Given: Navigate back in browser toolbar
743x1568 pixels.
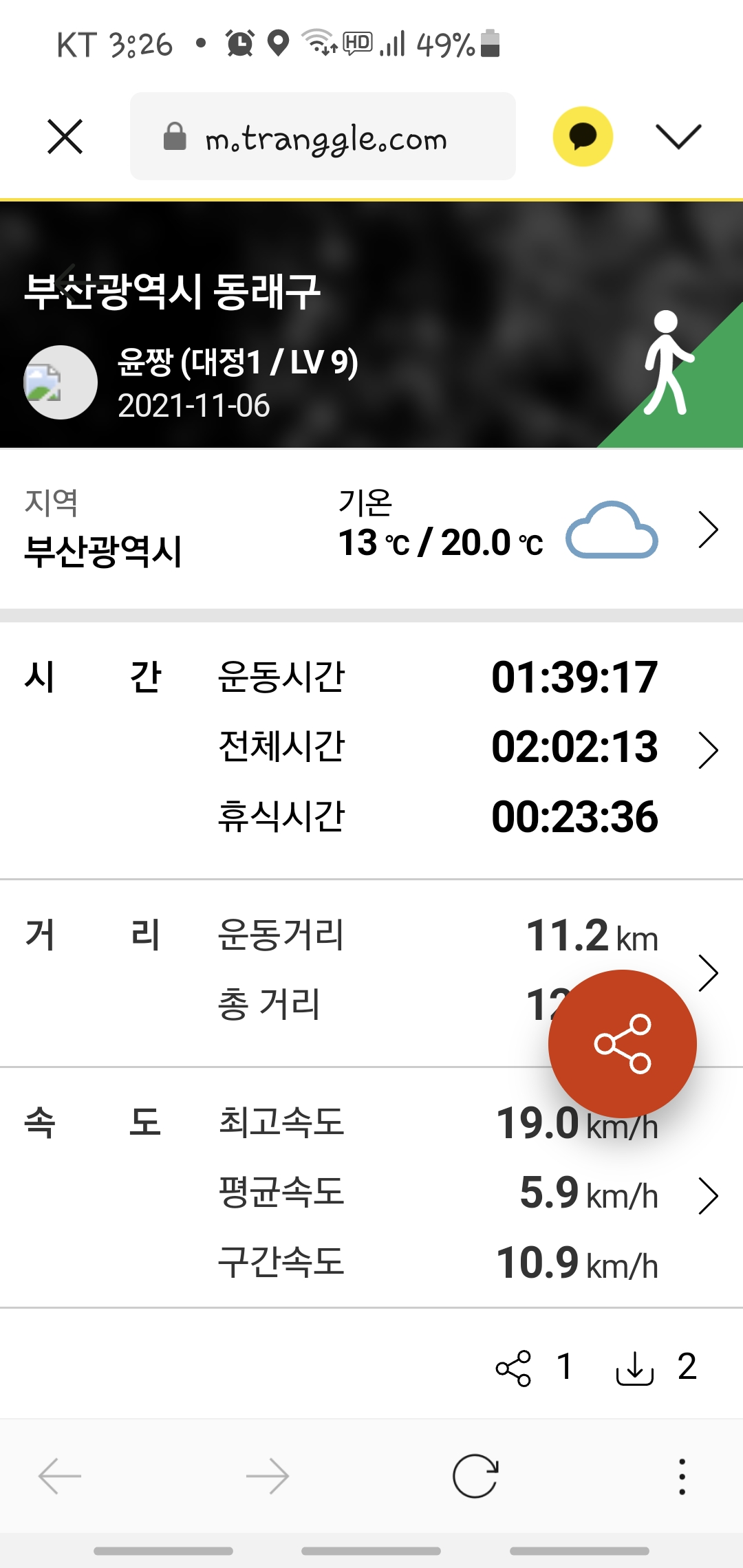Looking at the screenshot, I should (x=60, y=1476).
